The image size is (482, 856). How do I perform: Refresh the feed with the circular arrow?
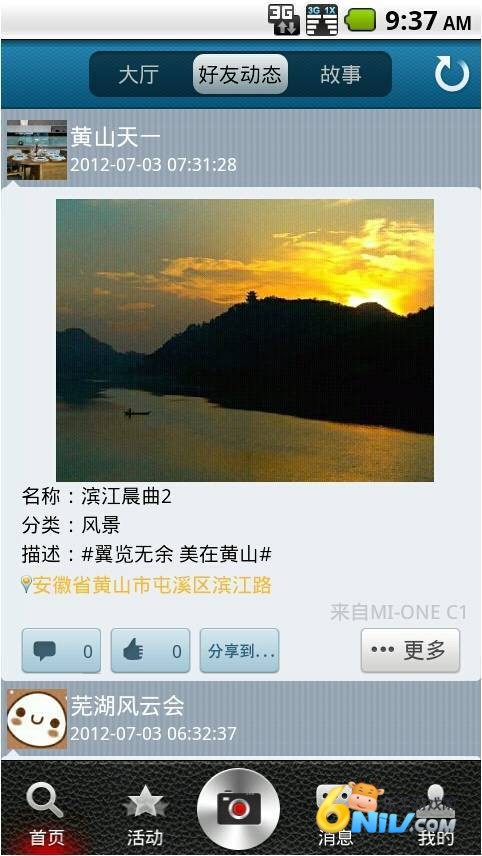(x=451, y=74)
